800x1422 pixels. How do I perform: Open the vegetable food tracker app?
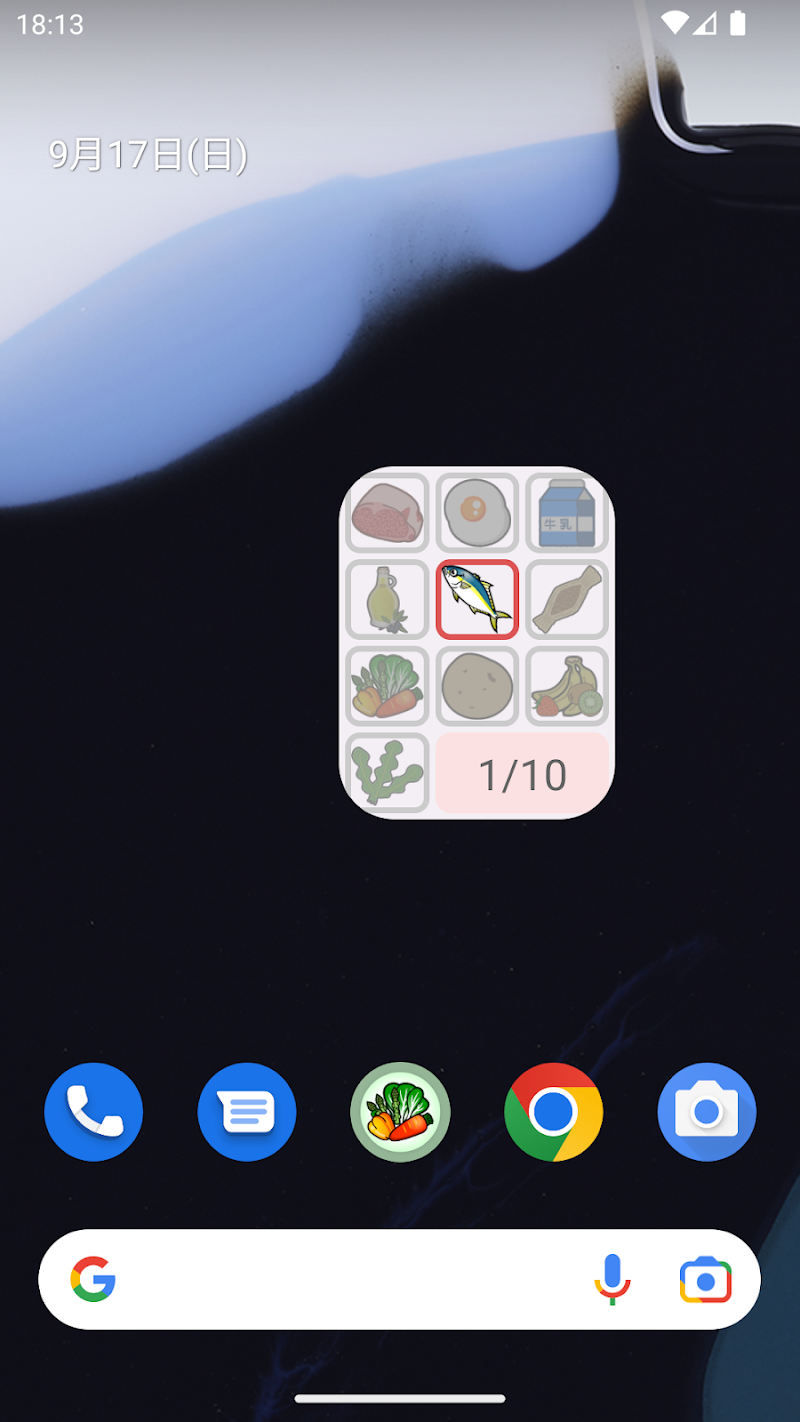click(400, 1112)
